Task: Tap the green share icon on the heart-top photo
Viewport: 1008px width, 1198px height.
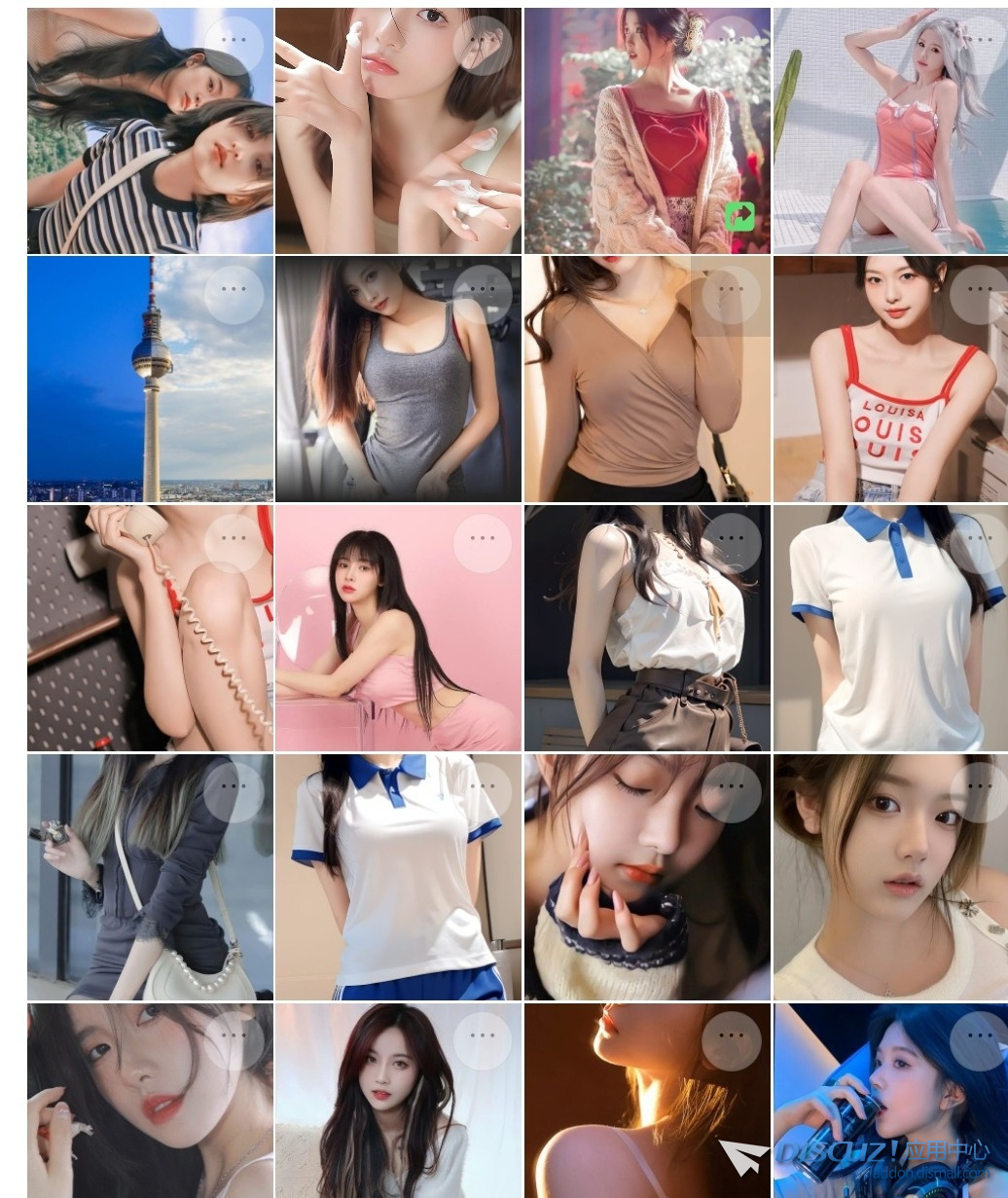Action: (x=739, y=215)
